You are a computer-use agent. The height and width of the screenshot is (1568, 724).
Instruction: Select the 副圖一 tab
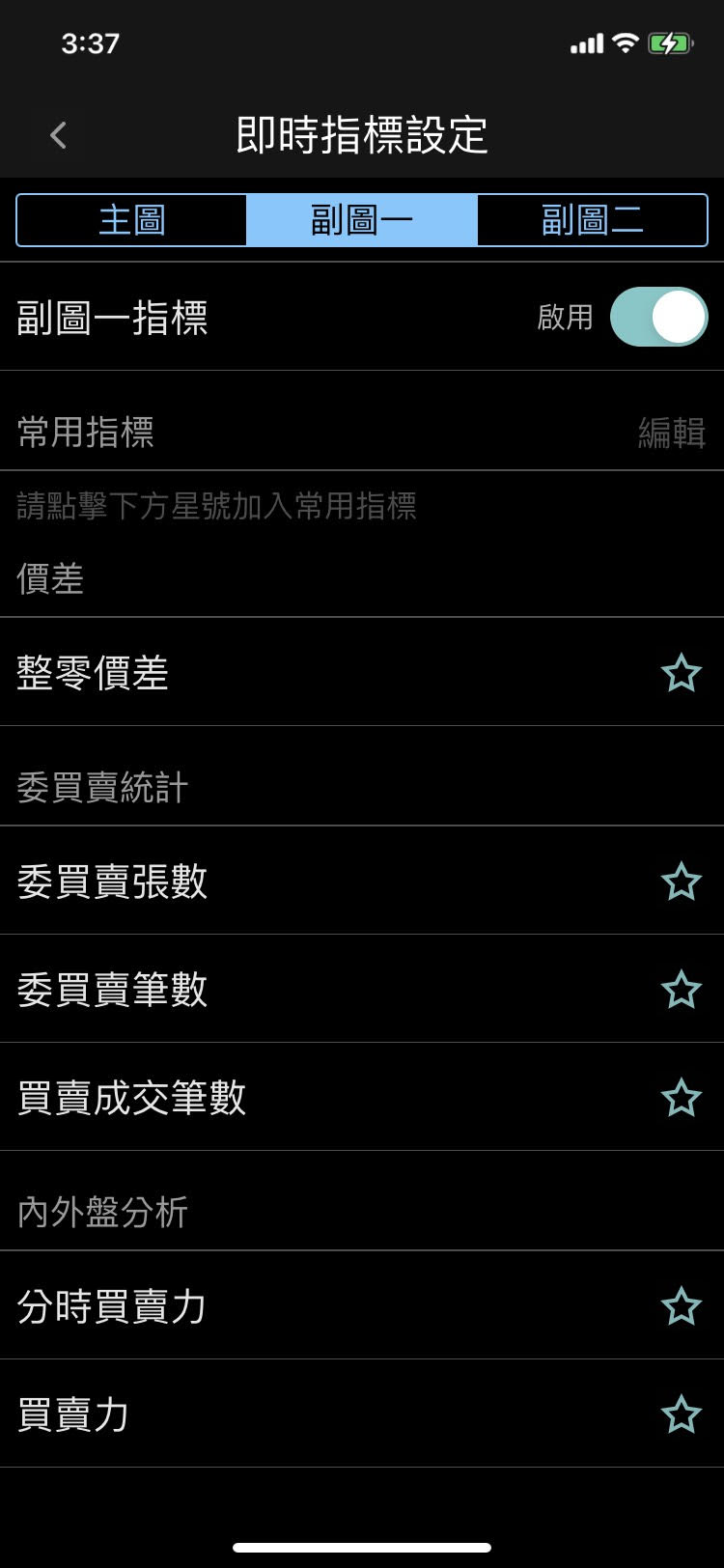362,220
